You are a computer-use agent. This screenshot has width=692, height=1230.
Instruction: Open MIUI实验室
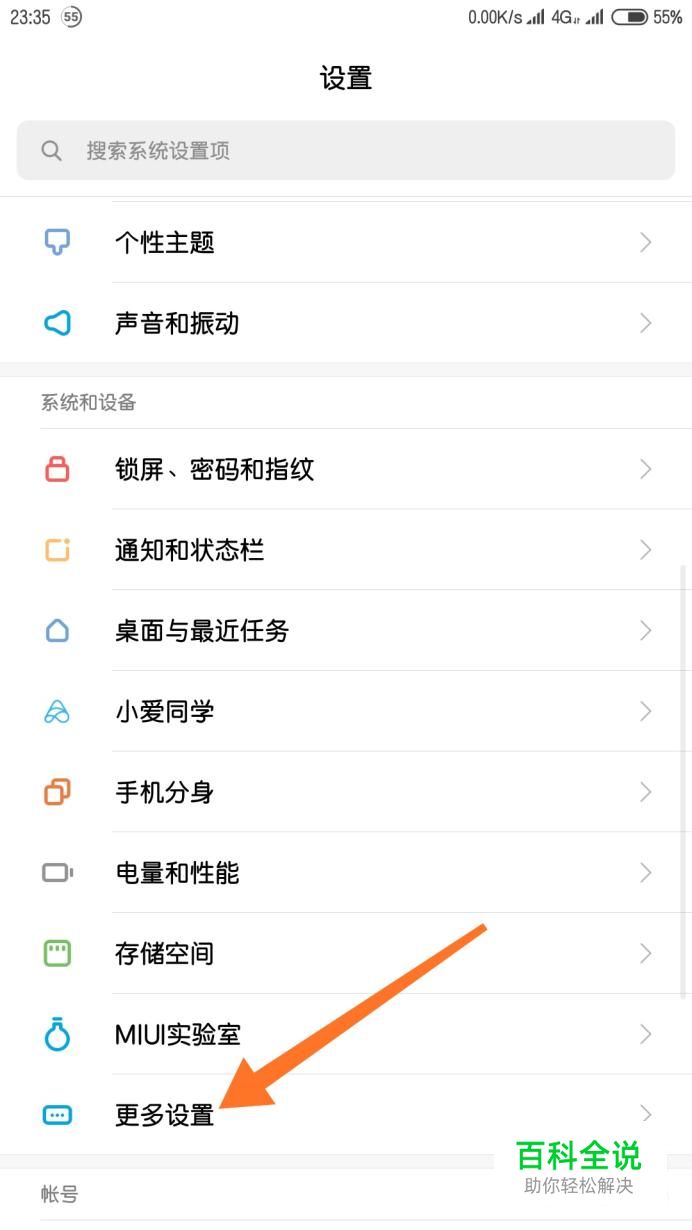[x=346, y=1035]
